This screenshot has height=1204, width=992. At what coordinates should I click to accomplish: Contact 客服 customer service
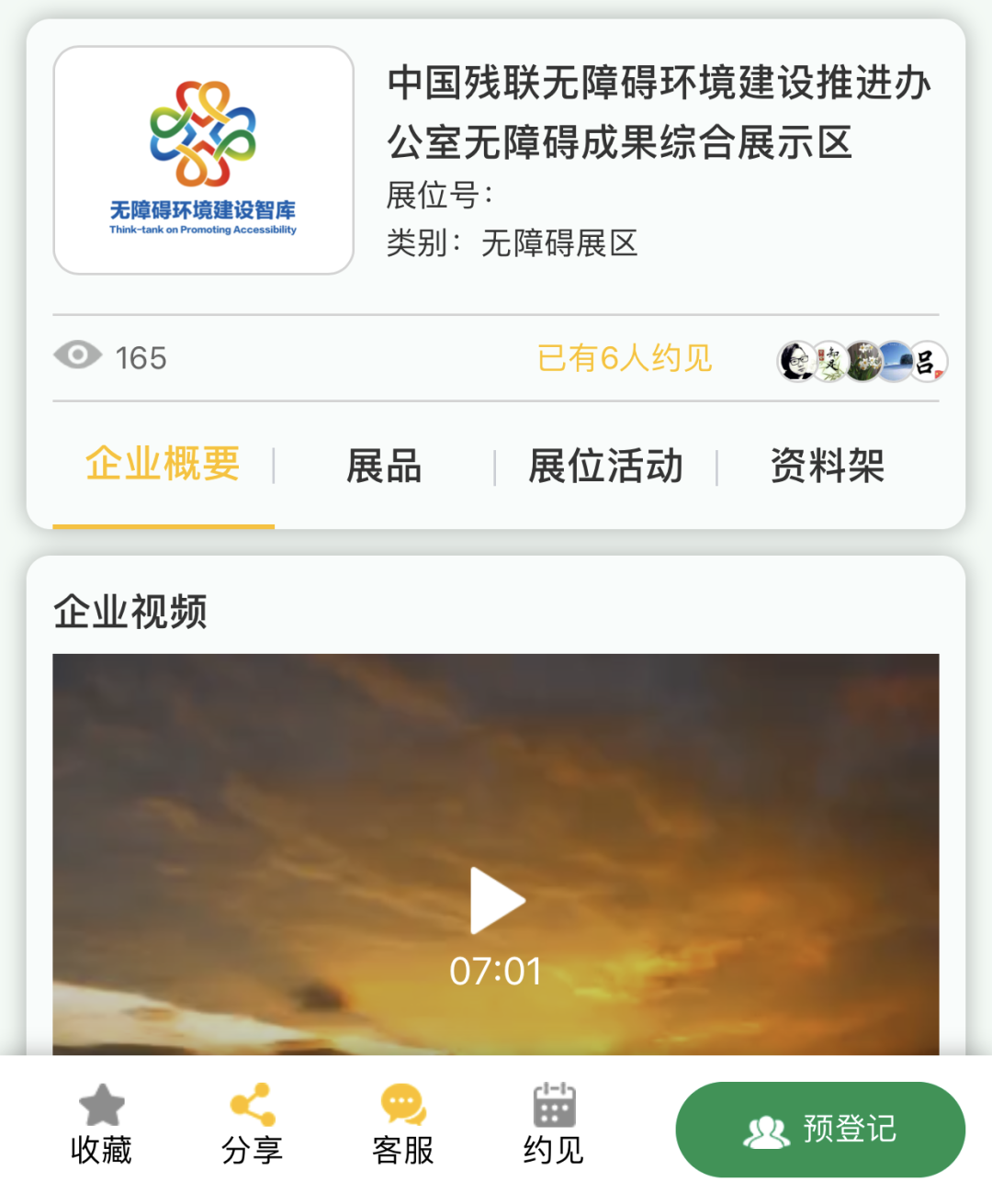point(402,1125)
